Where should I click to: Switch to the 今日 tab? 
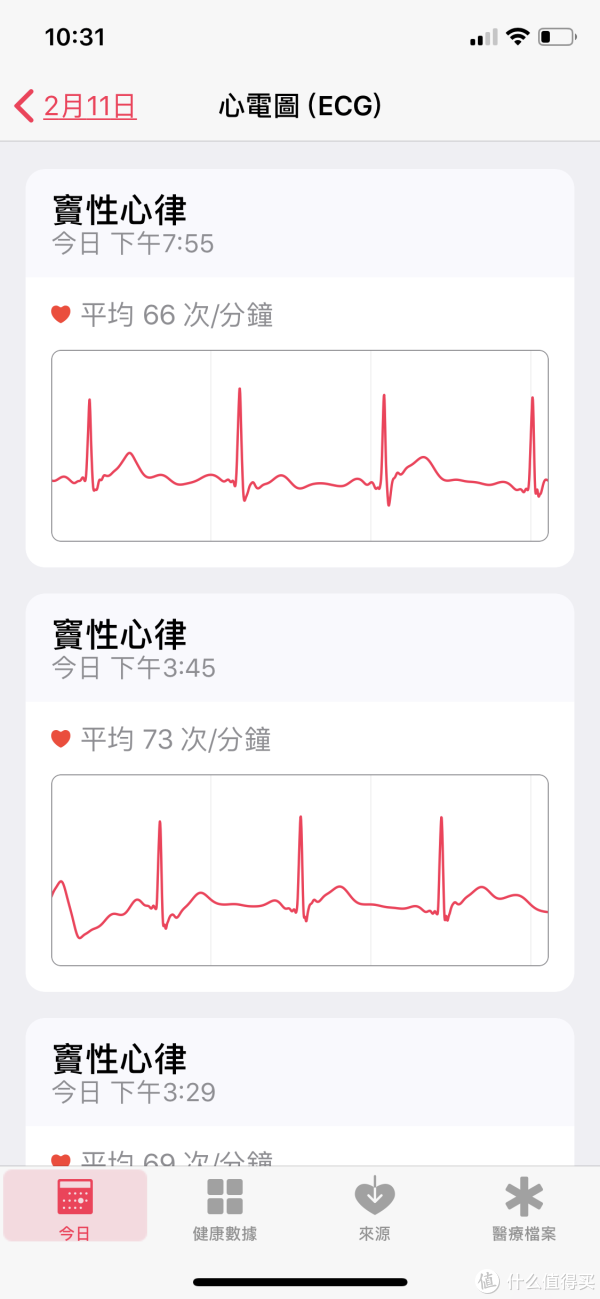(75, 1208)
